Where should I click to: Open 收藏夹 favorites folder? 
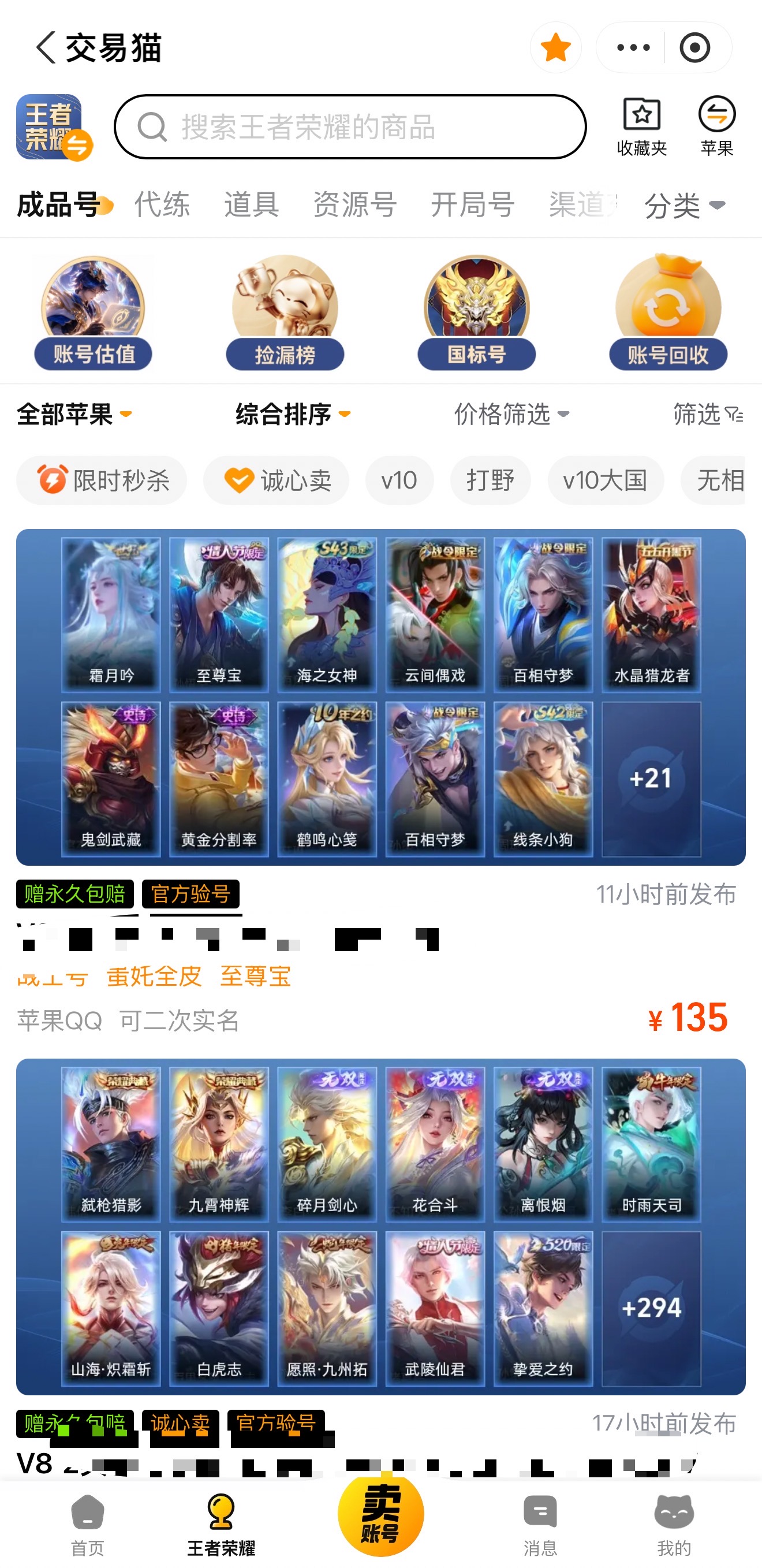[642, 126]
